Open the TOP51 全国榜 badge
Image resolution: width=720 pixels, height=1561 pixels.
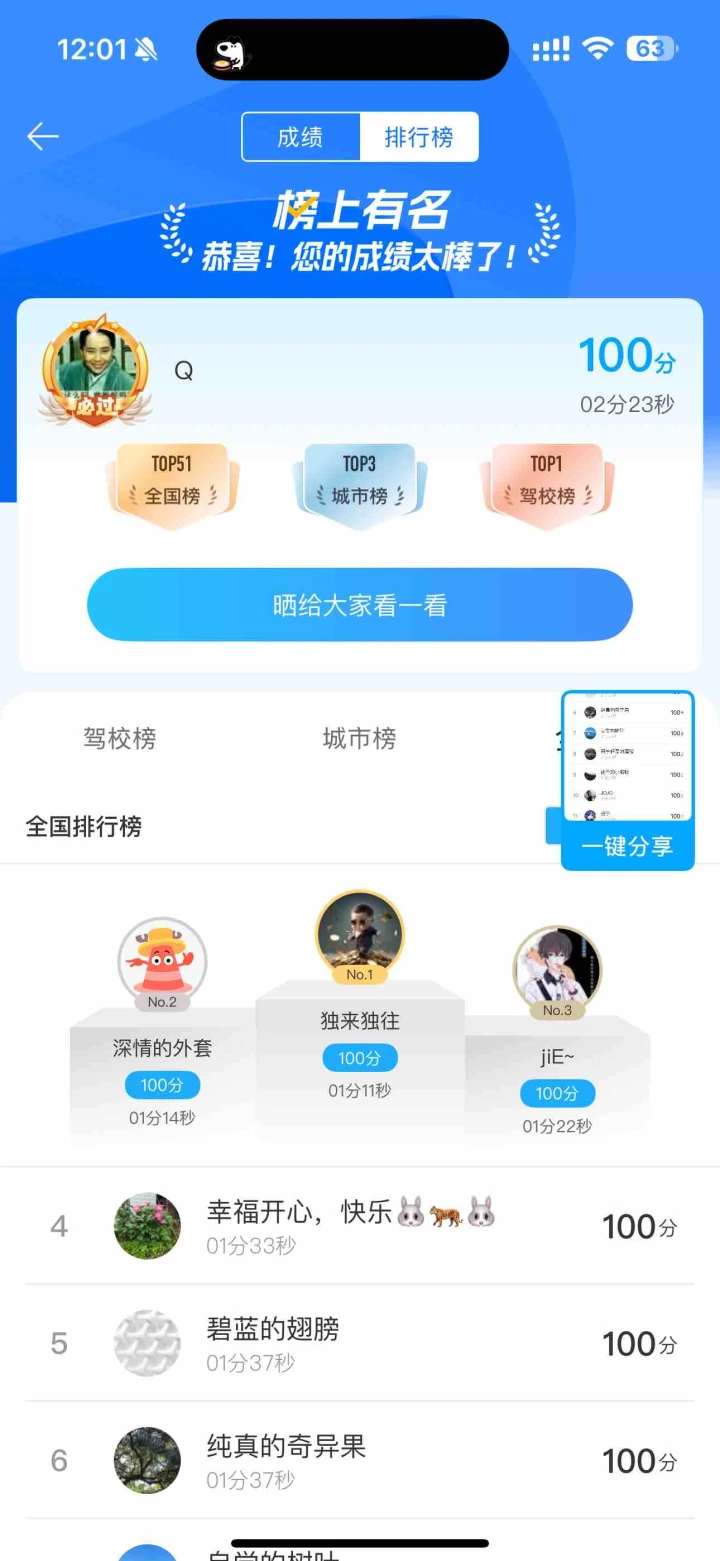172,483
